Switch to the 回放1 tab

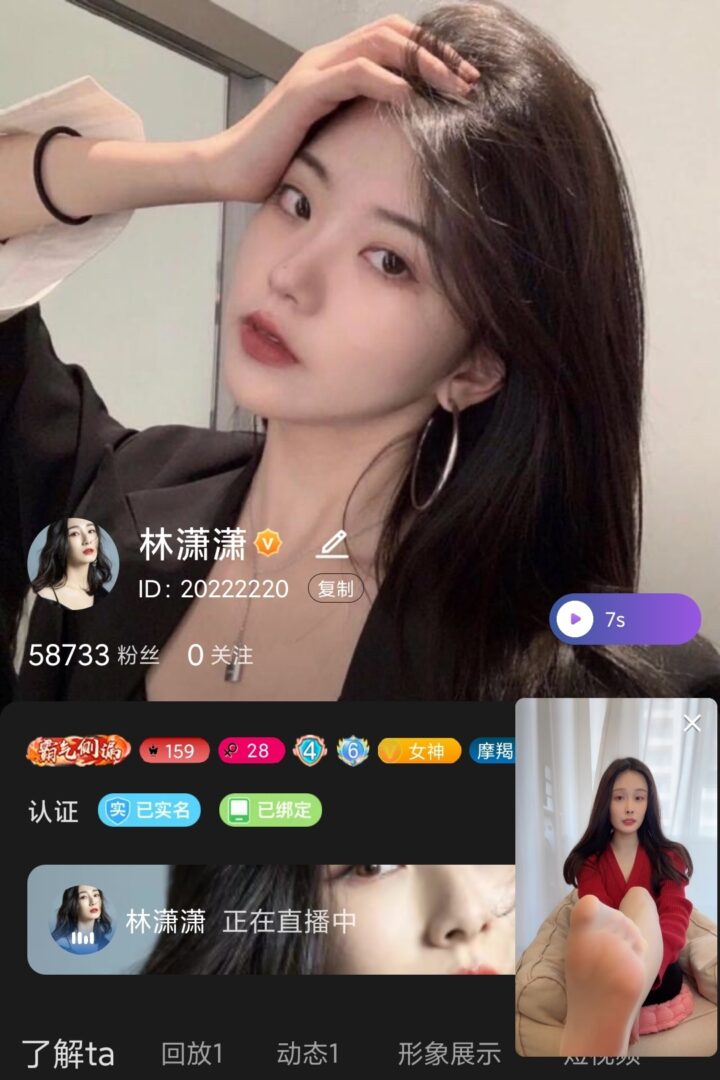pyautogui.click(x=191, y=1052)
